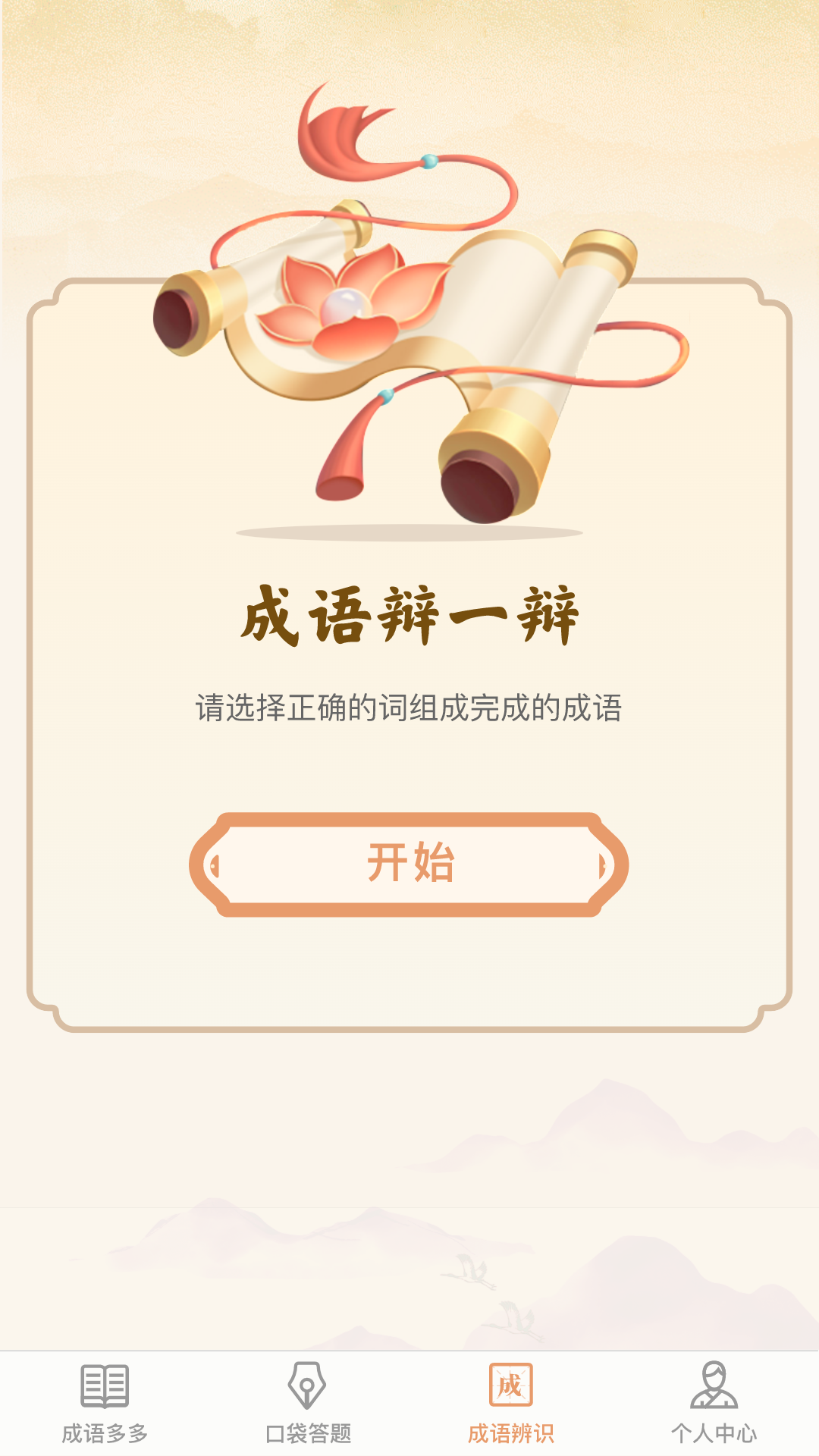The image size is (819, 1456).
Task: Select the 成语辨识 tab
Action: point(510,1403)
